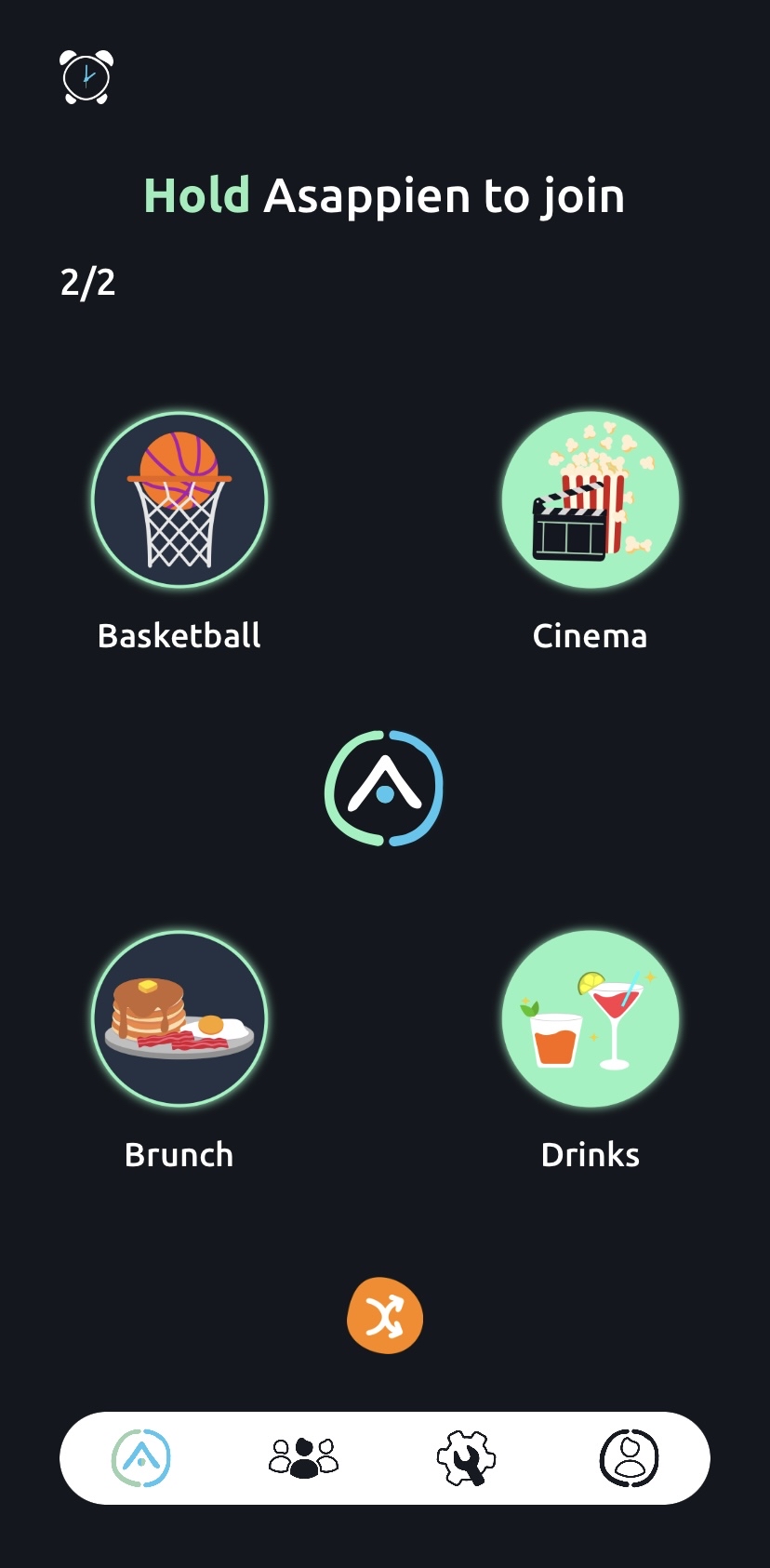
Task: Open the friends group tab
Action: (x=303, y=1458)
